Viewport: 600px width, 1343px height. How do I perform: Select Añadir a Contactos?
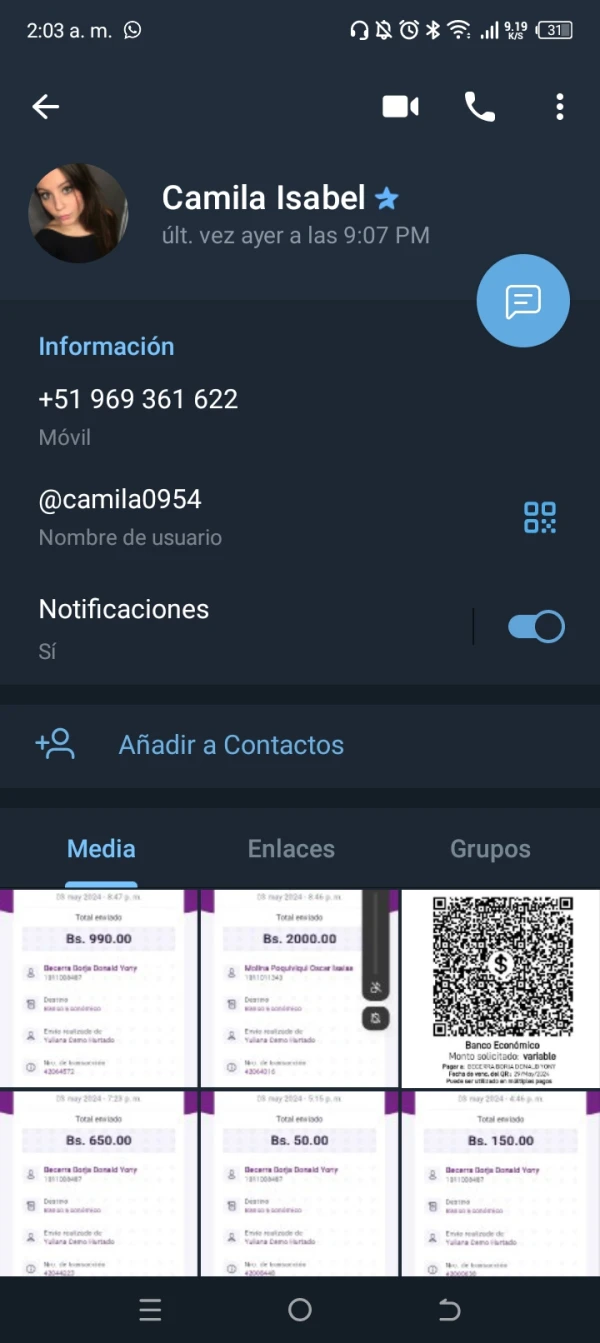(x=231, y=745)
